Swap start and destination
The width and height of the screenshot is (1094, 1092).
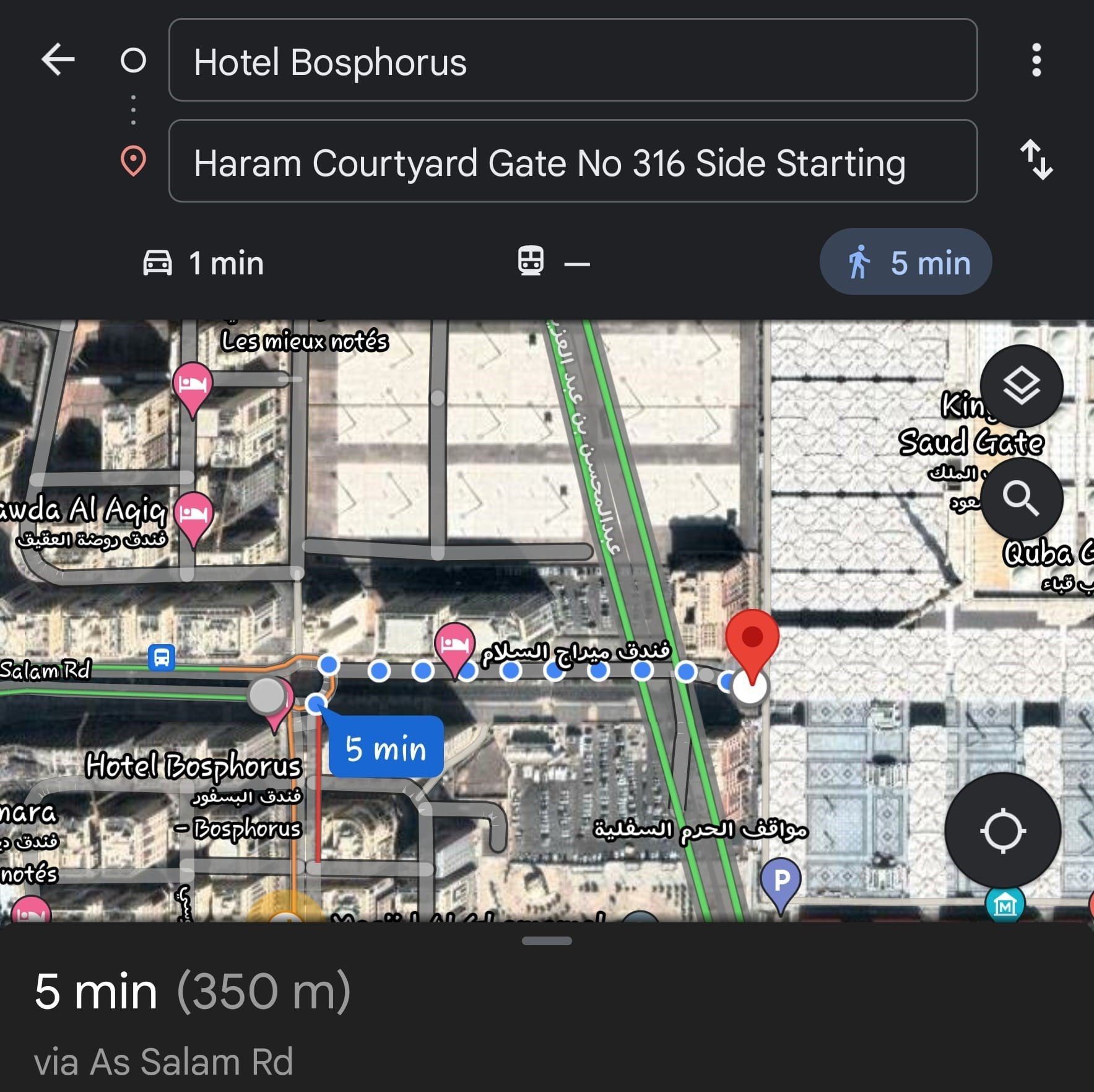1036,160
